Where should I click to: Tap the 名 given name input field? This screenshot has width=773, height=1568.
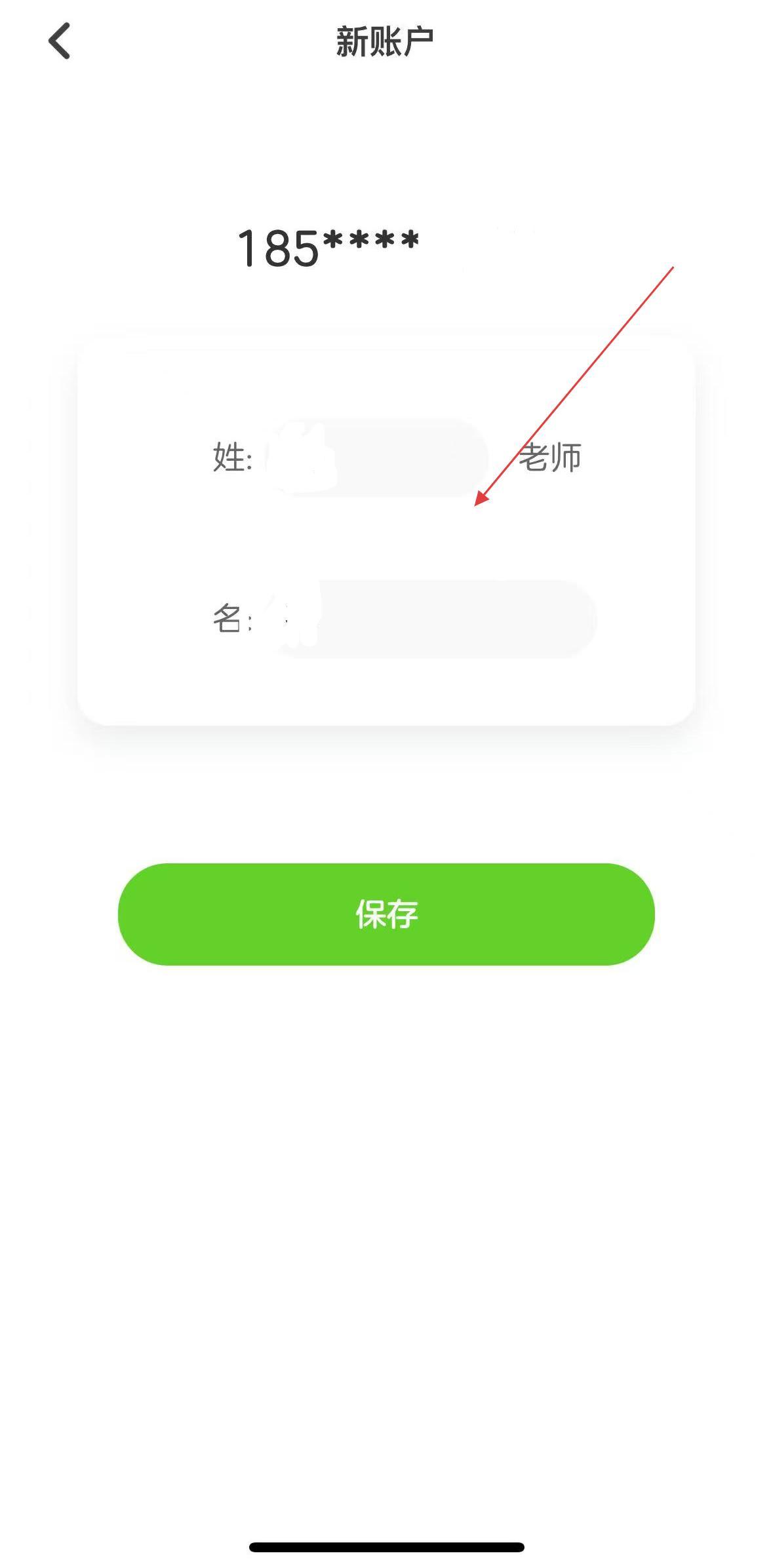tap(433, 619)
